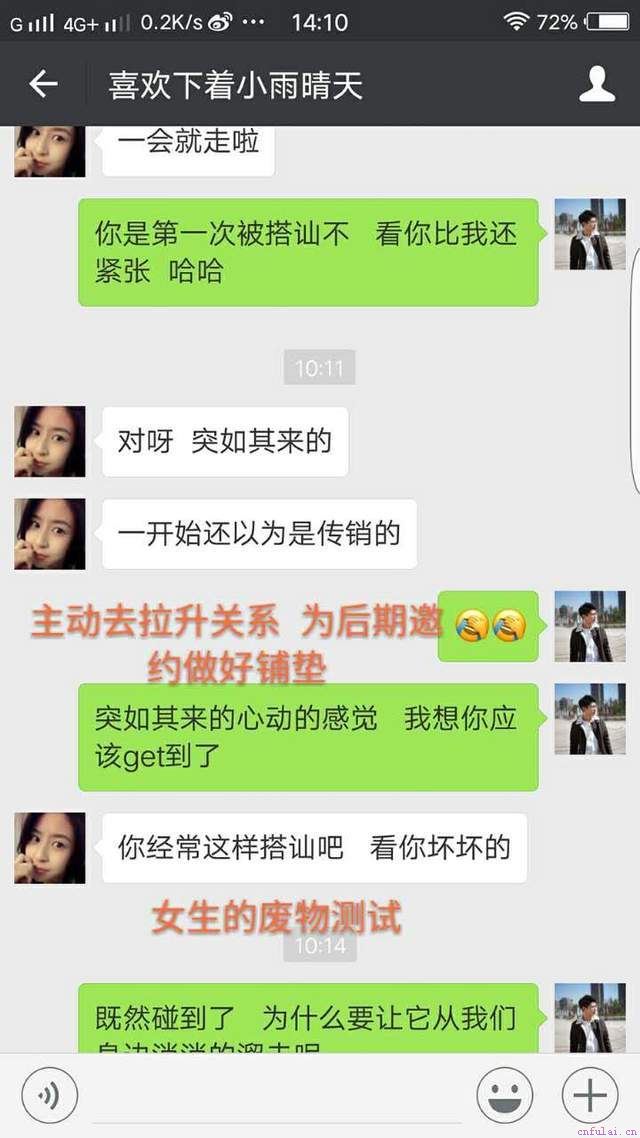The width and height of the screenshot is (640, 1138).
Task: Open the plus attachment menu
Action: [590, 1097]
